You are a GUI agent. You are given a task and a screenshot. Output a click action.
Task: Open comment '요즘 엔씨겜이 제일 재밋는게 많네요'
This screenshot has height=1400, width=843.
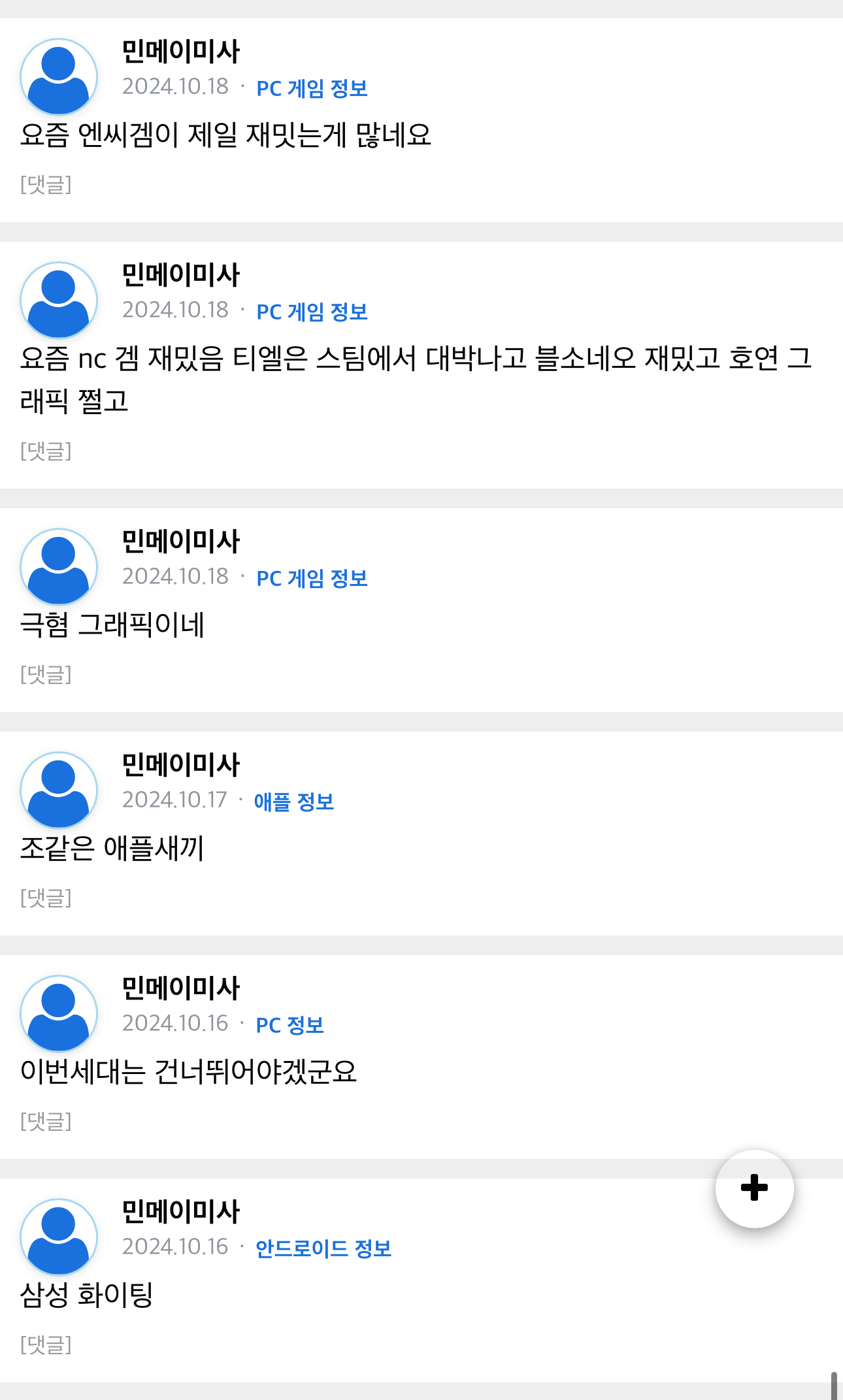[225, 135]
